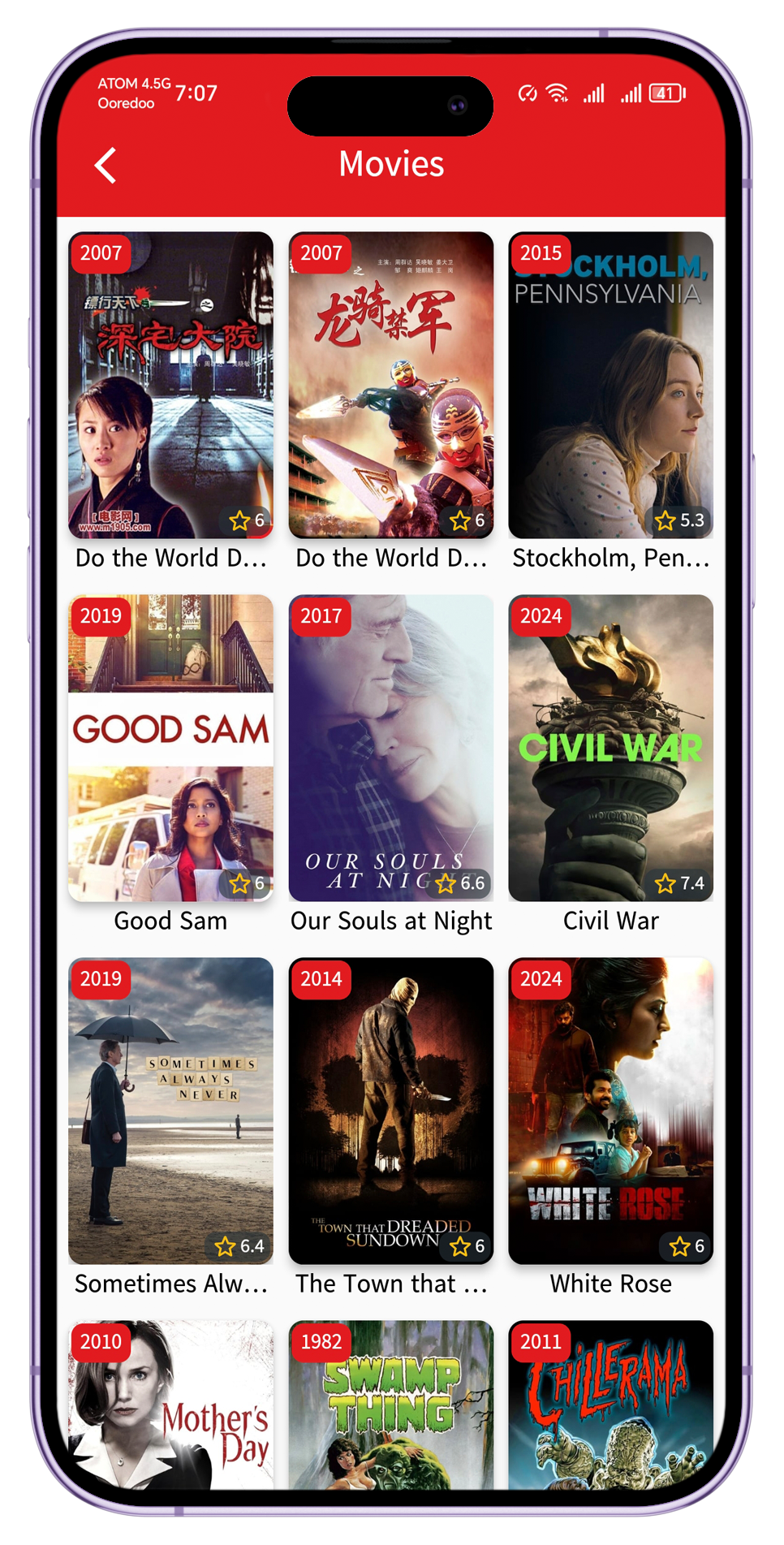
Task: View the Swamp Thing 1982 movie
Action: point(391,1405)
